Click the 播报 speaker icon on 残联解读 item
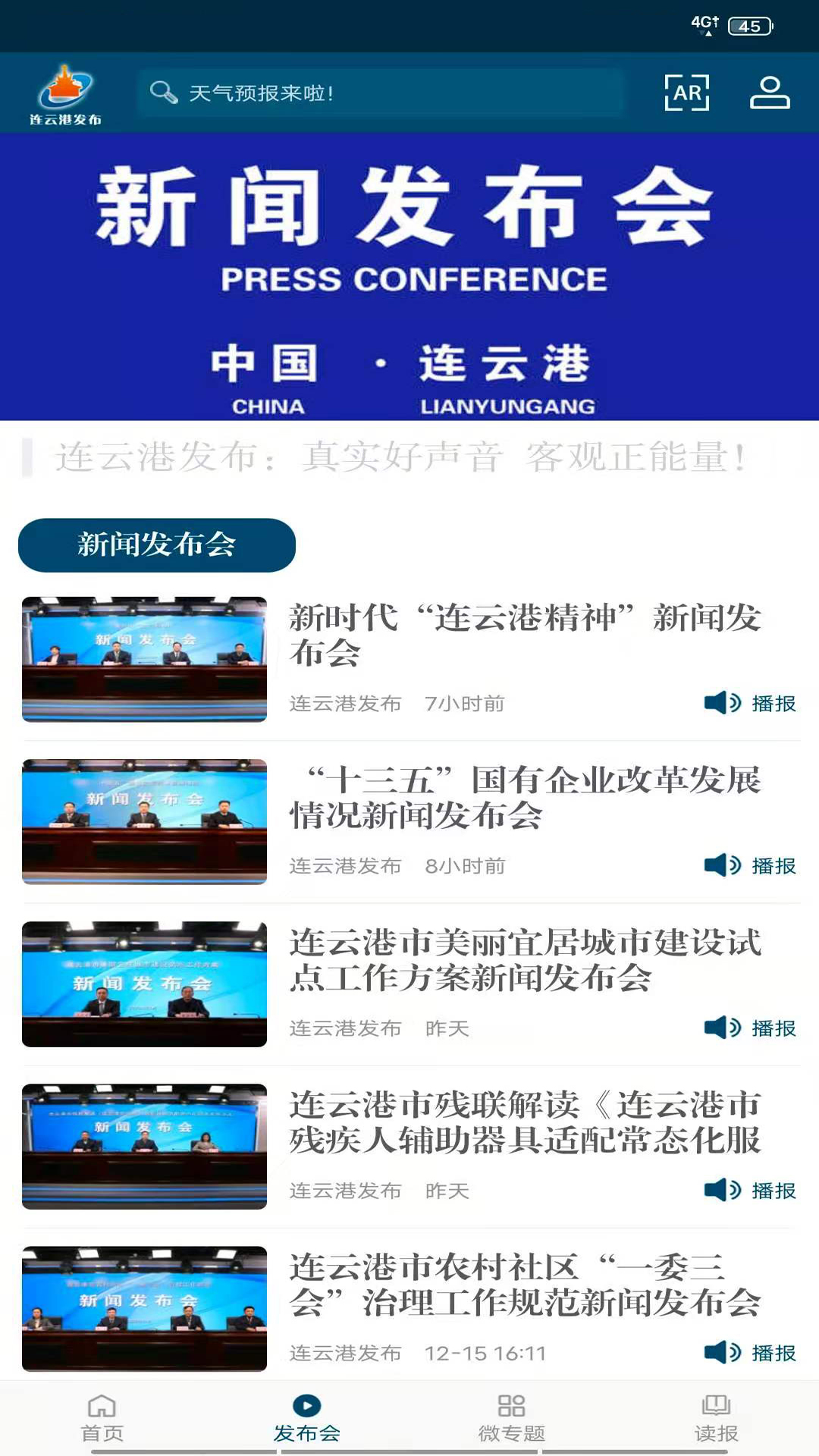Viewport: 819px width, 1456px height. [723, 1191]
